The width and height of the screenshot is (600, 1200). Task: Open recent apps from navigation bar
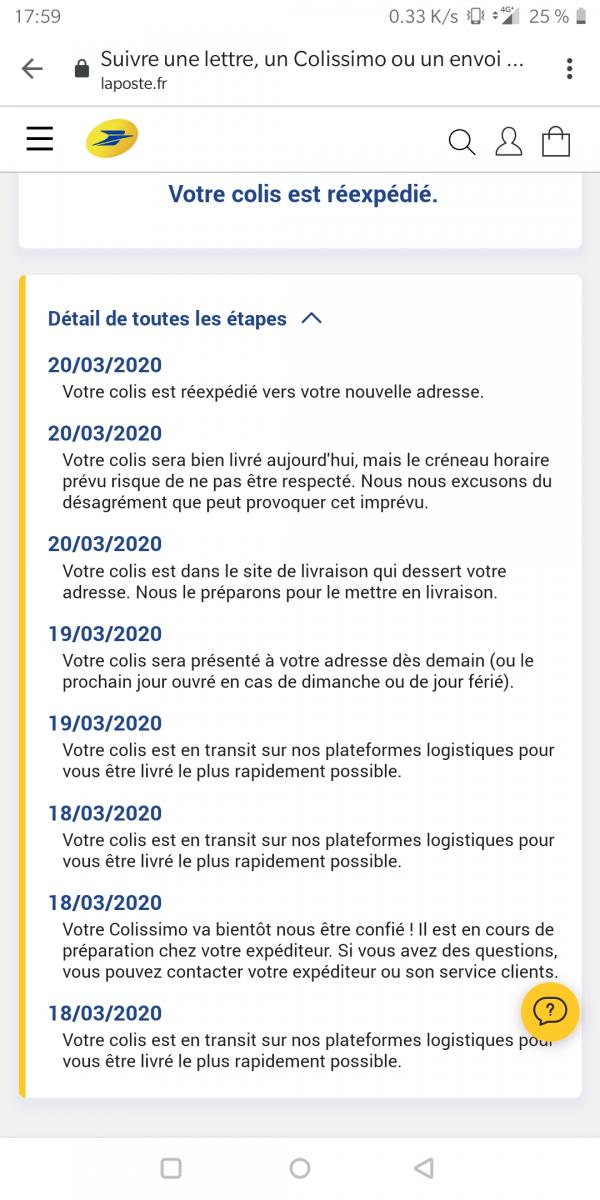(171, 1167)
